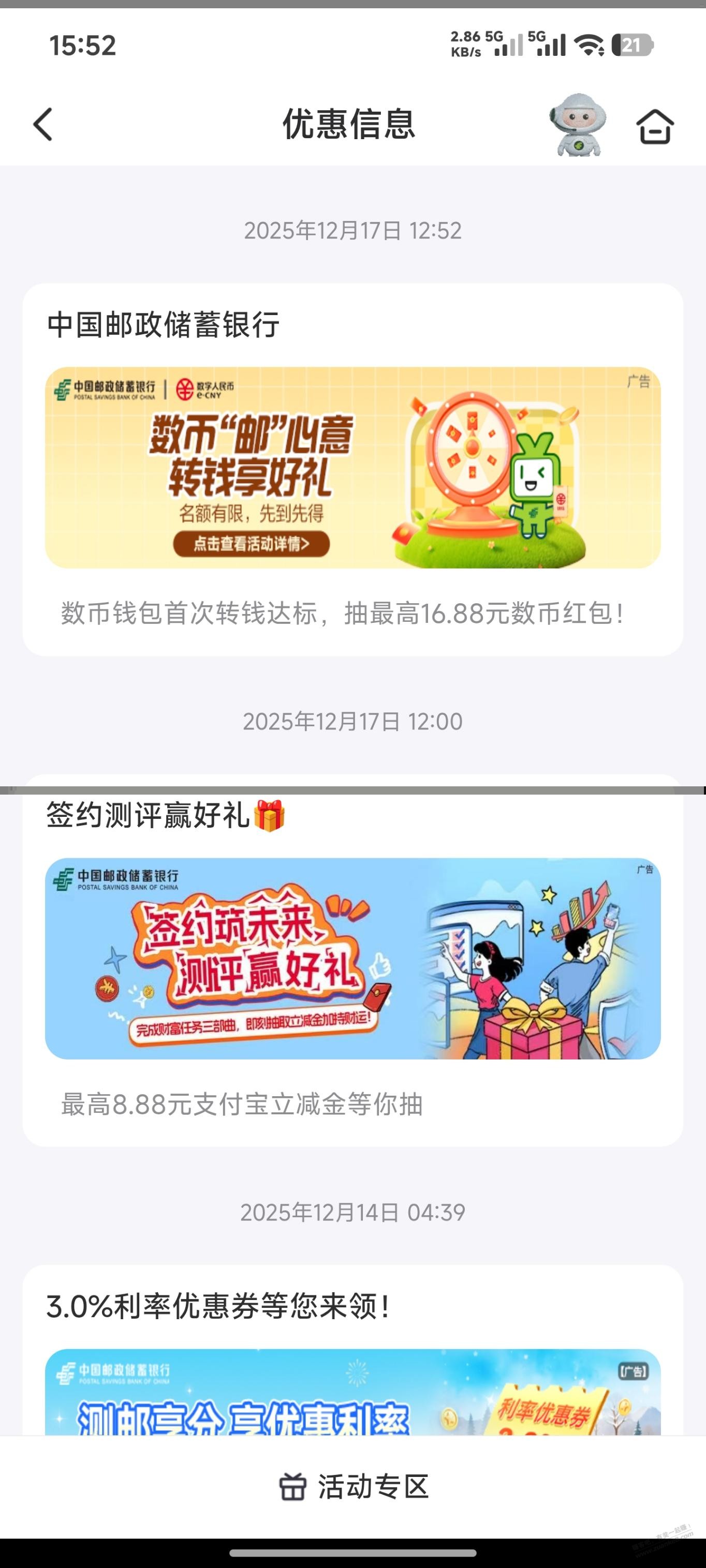Open 活动专区 at the bottom
Screen dimensions: 706x1568
[x=354, y=1486]
